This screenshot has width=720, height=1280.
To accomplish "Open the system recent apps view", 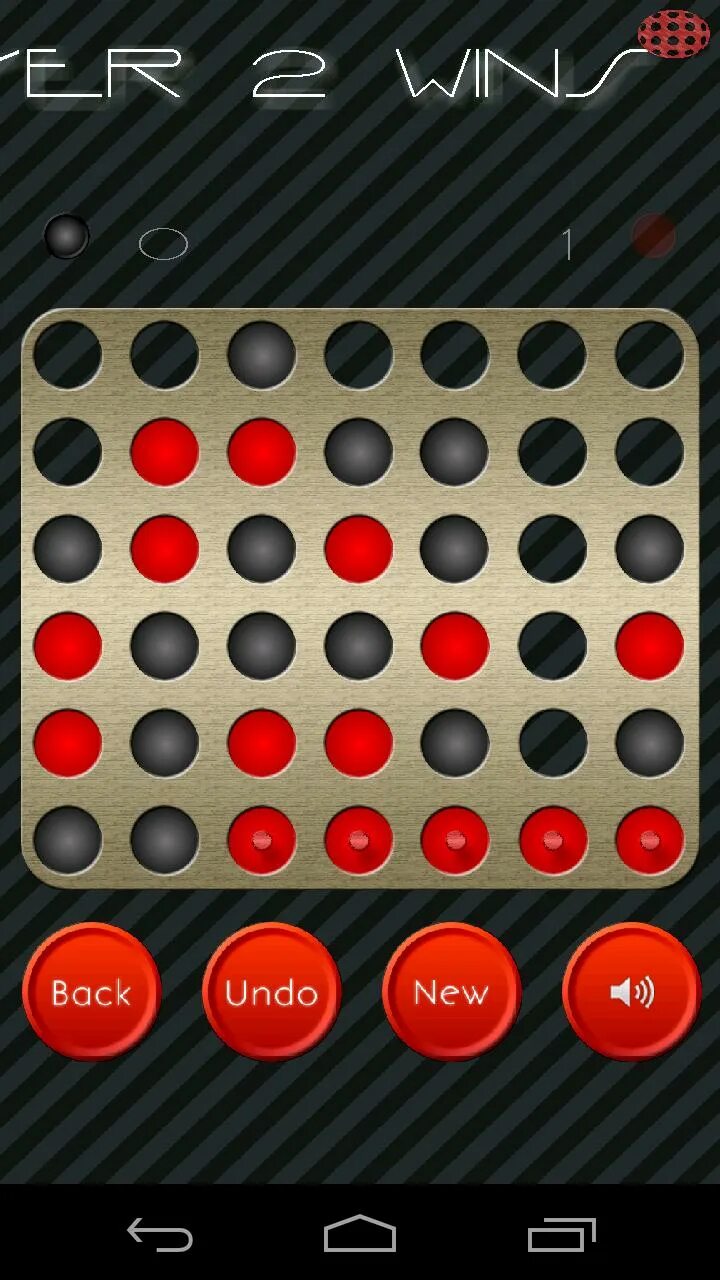I will pyautogui.click(x=561, y=1234).
